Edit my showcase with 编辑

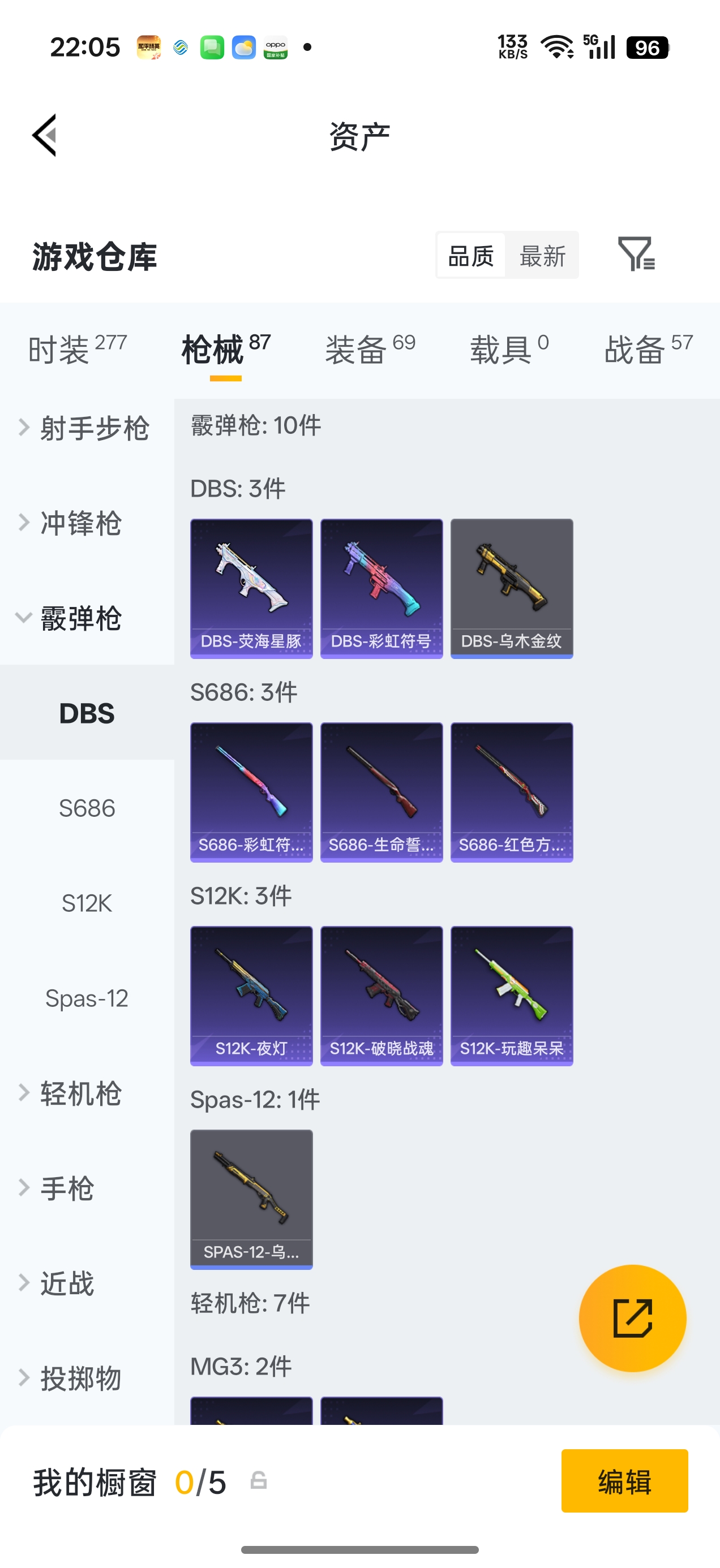pos(624,1481)
